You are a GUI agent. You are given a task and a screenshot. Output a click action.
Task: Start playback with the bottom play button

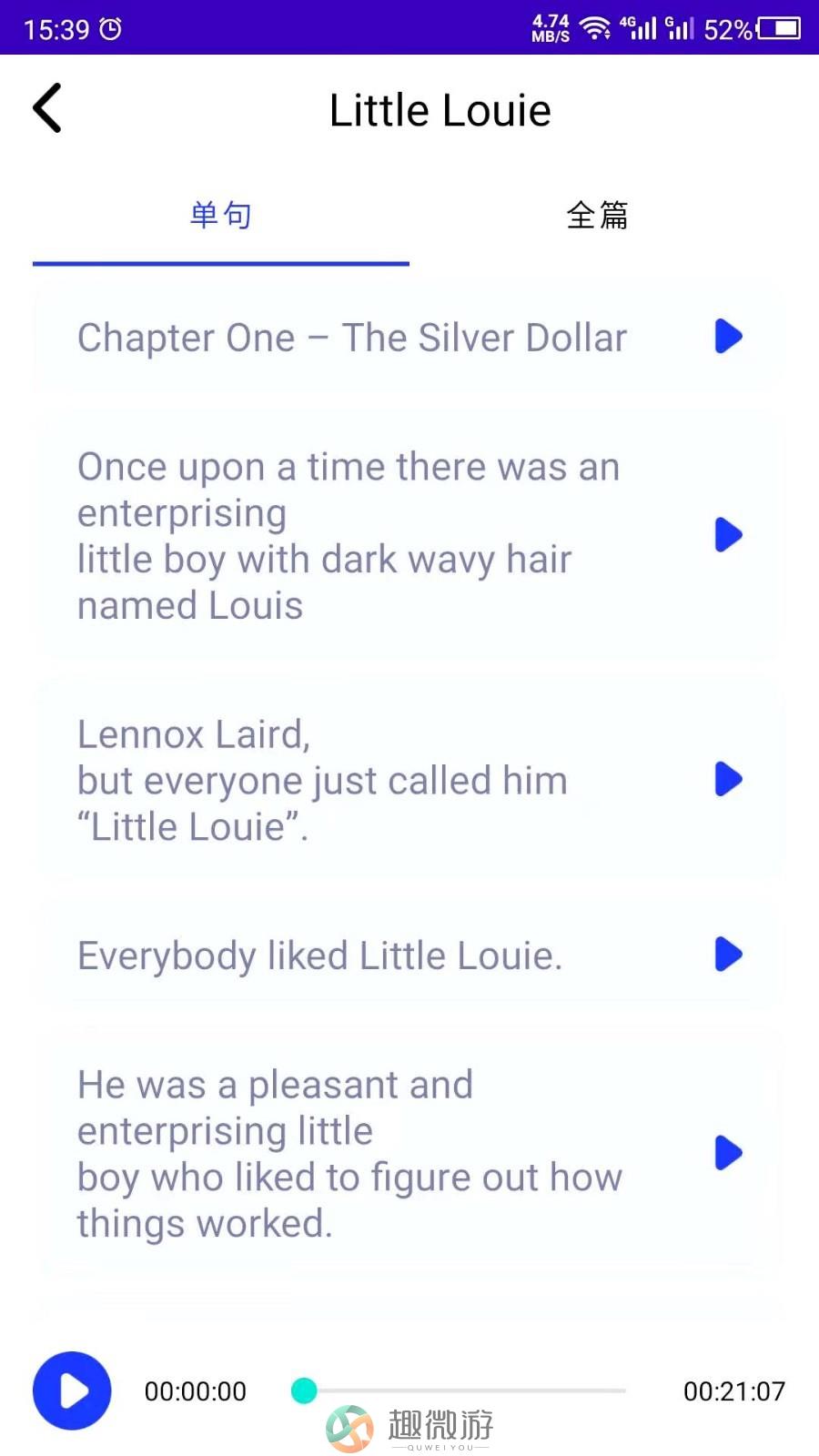coord(72,1390)
